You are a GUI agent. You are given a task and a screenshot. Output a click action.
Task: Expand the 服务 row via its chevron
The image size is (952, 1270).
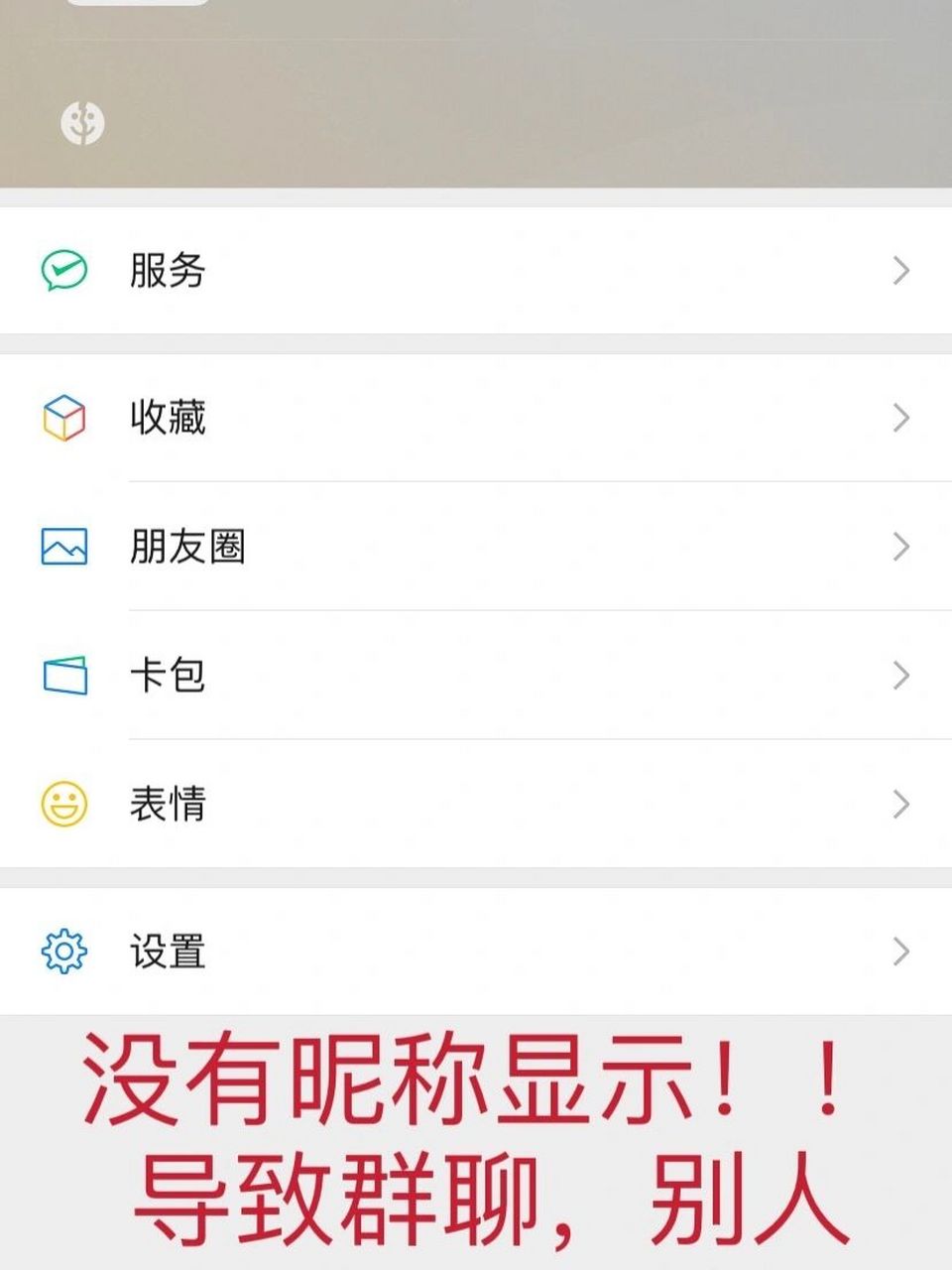pyautogui.click(x=900, y=270)
